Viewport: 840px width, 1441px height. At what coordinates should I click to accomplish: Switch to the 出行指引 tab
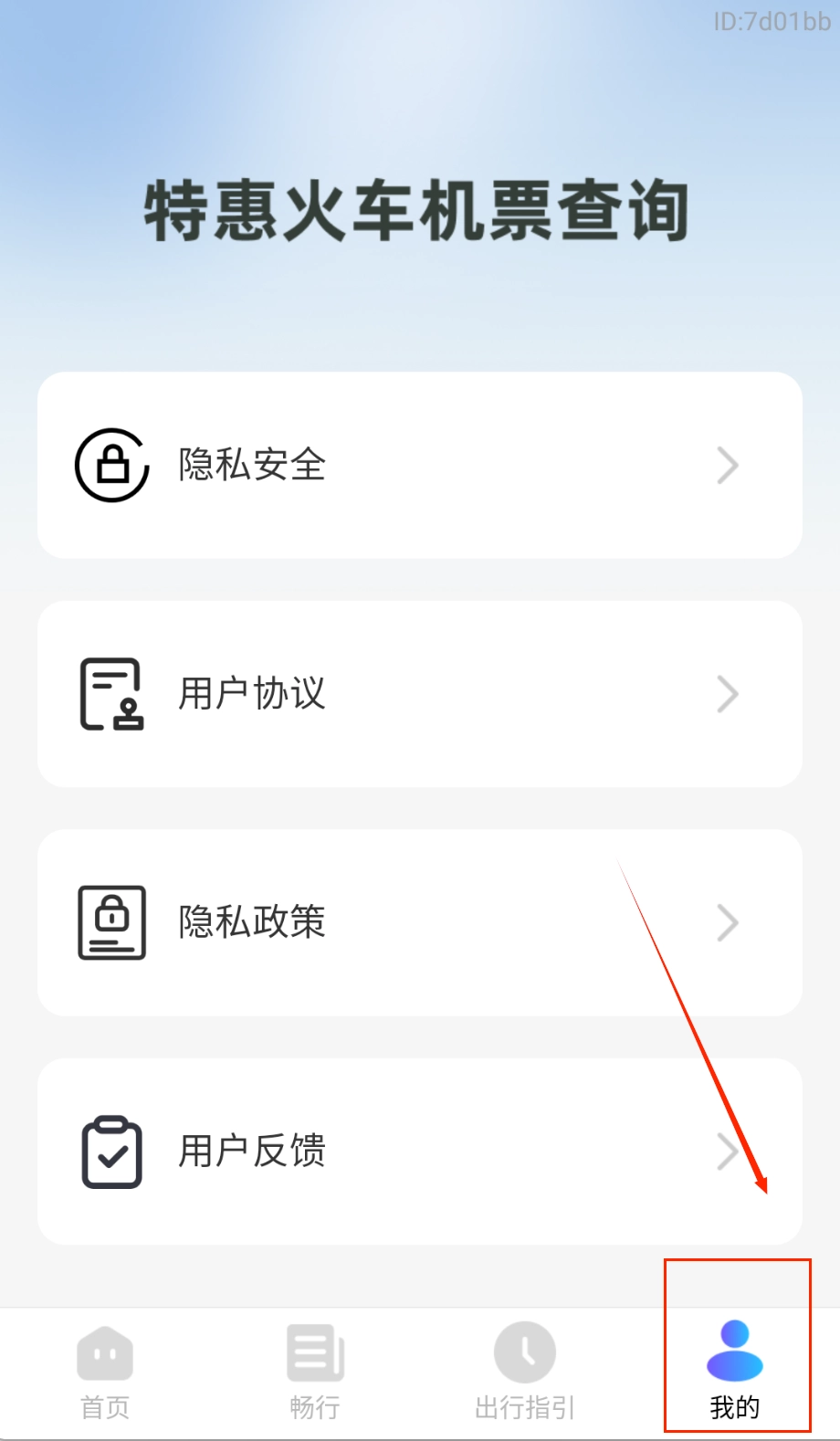tap(525, 1372)
